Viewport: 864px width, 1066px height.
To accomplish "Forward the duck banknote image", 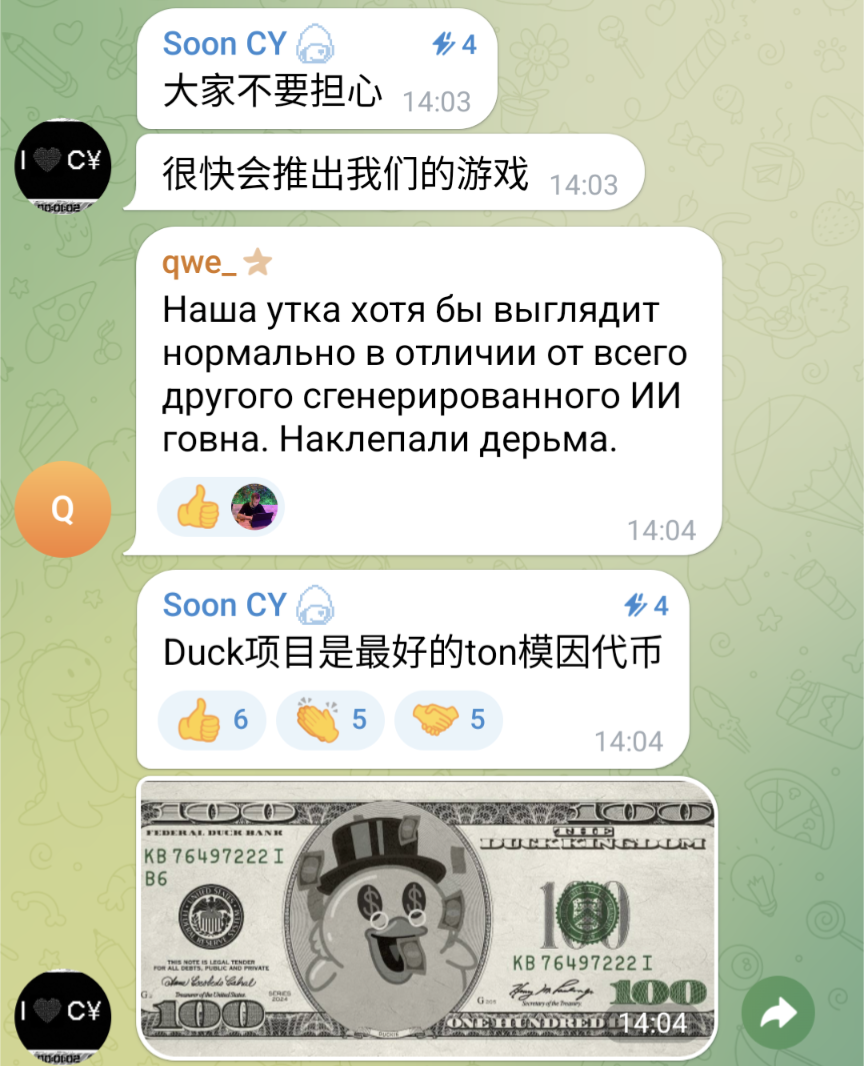I will coord(778,1014).
